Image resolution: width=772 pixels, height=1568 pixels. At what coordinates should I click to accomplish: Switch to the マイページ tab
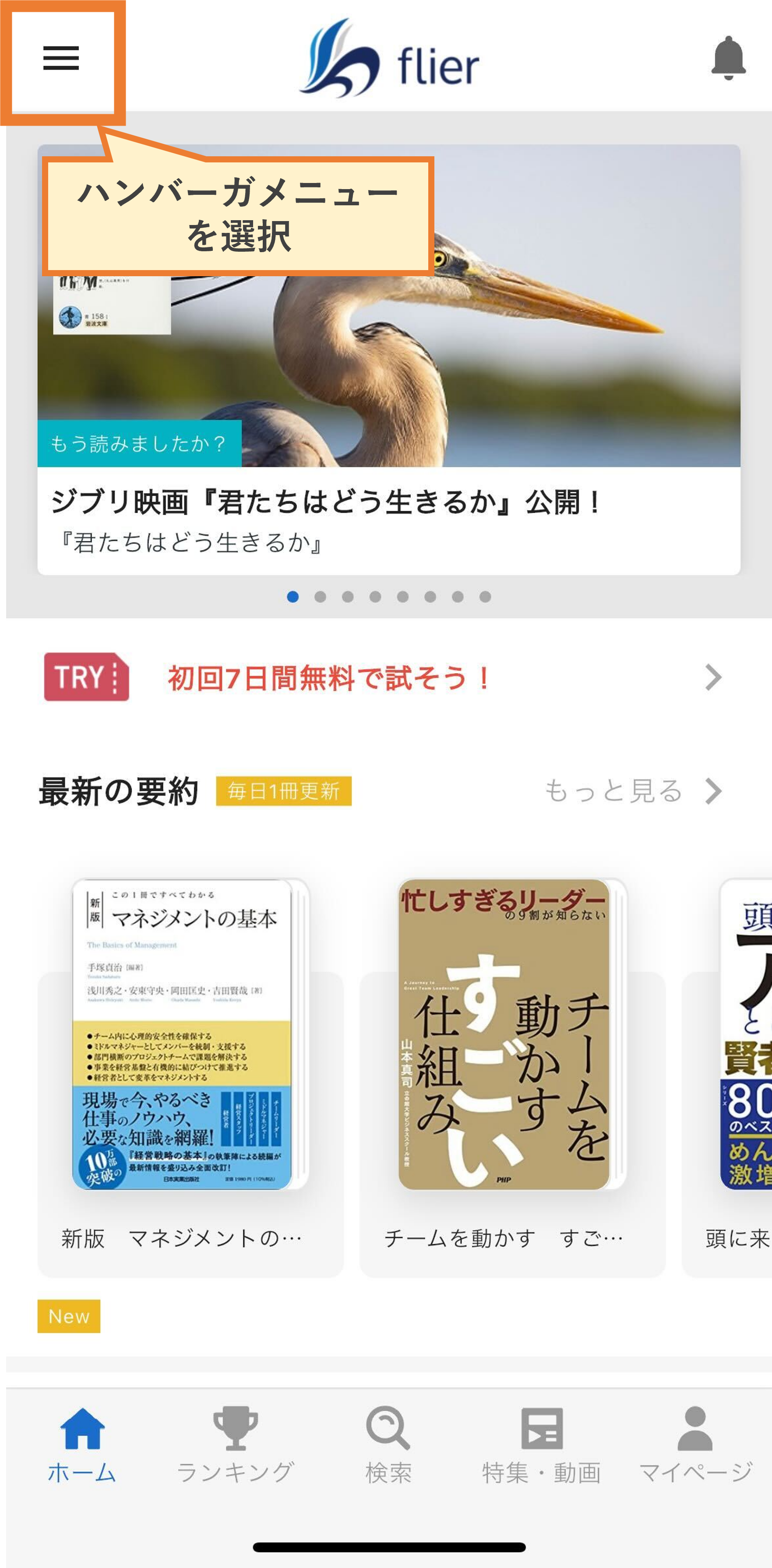pos(694,1445)
